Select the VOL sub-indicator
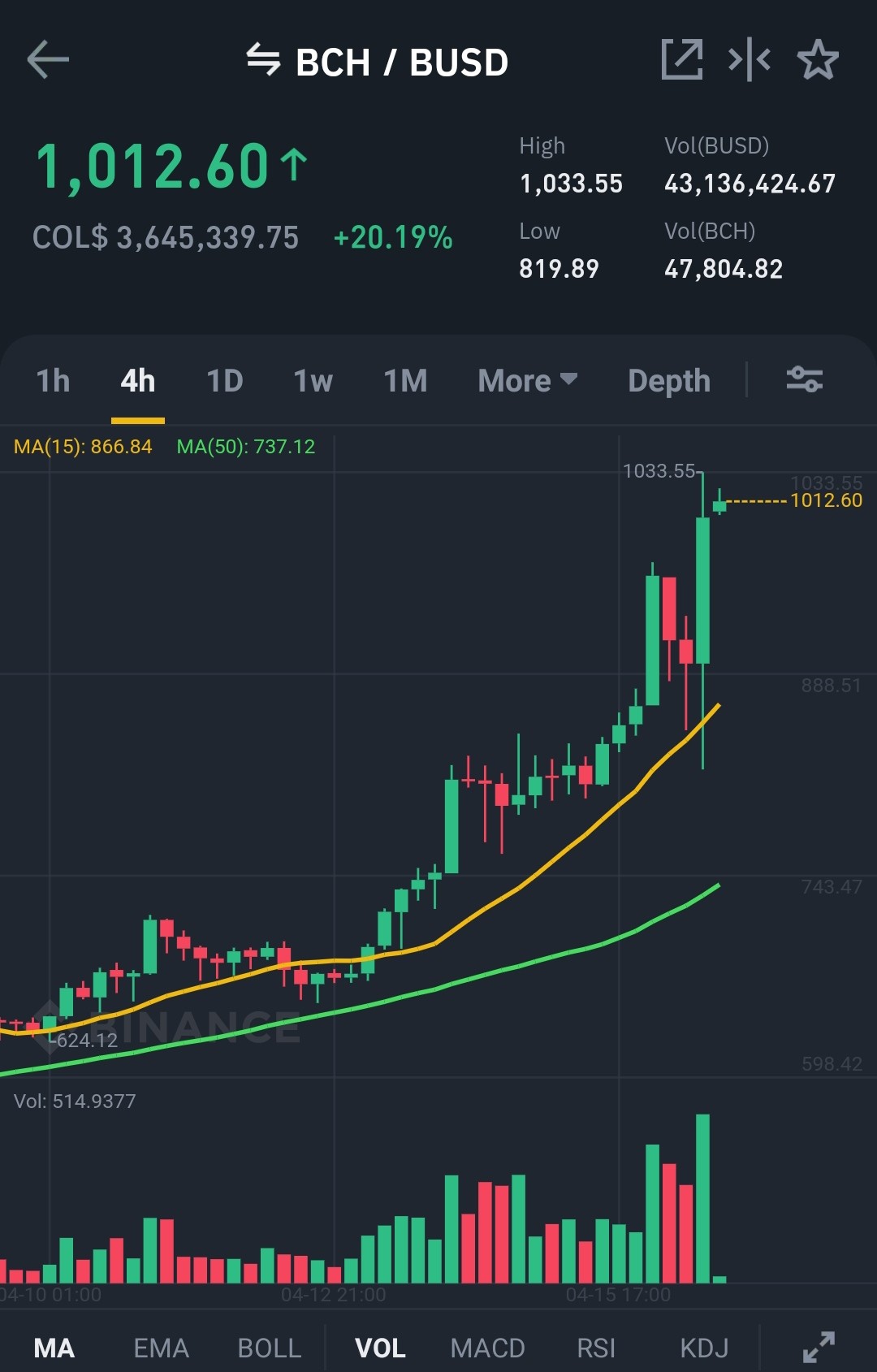Viewport: 877px width, 1372px height. pos(380,1348)
